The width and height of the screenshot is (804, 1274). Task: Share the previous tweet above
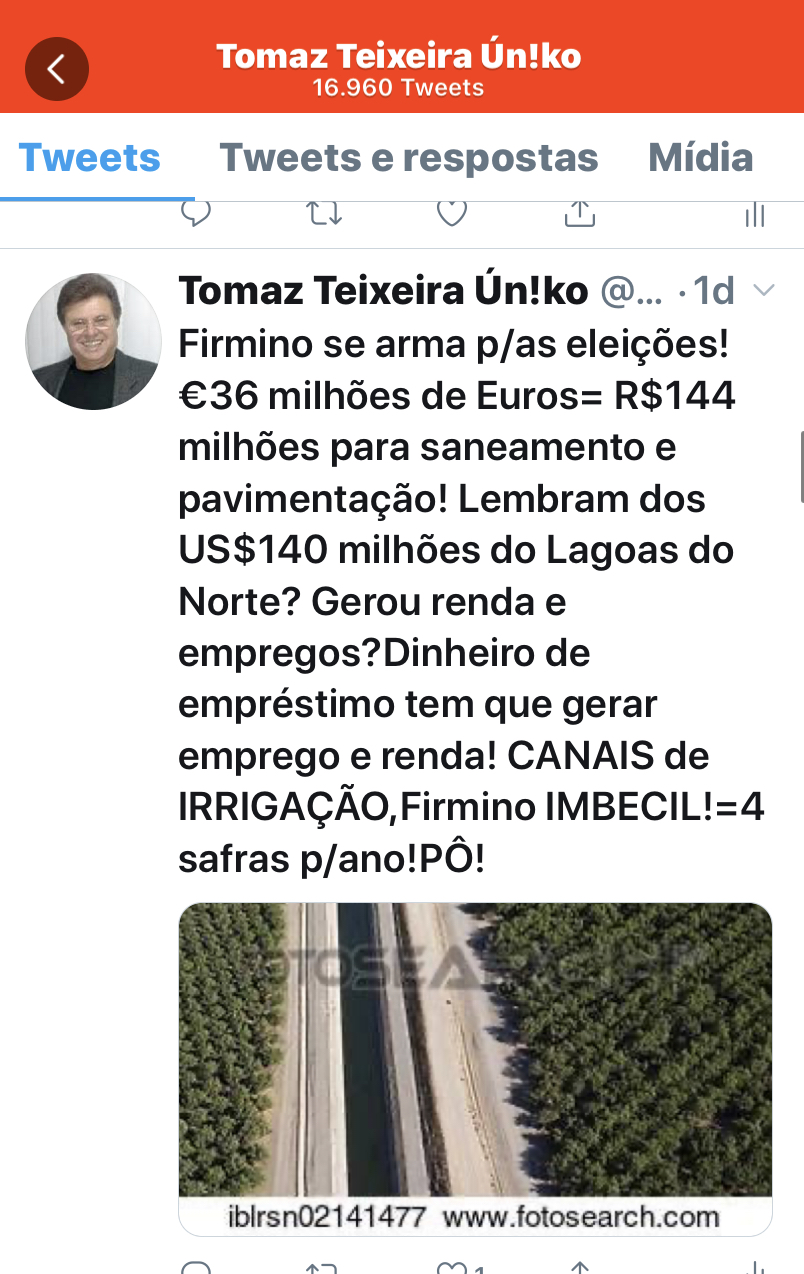click(580, 213)
